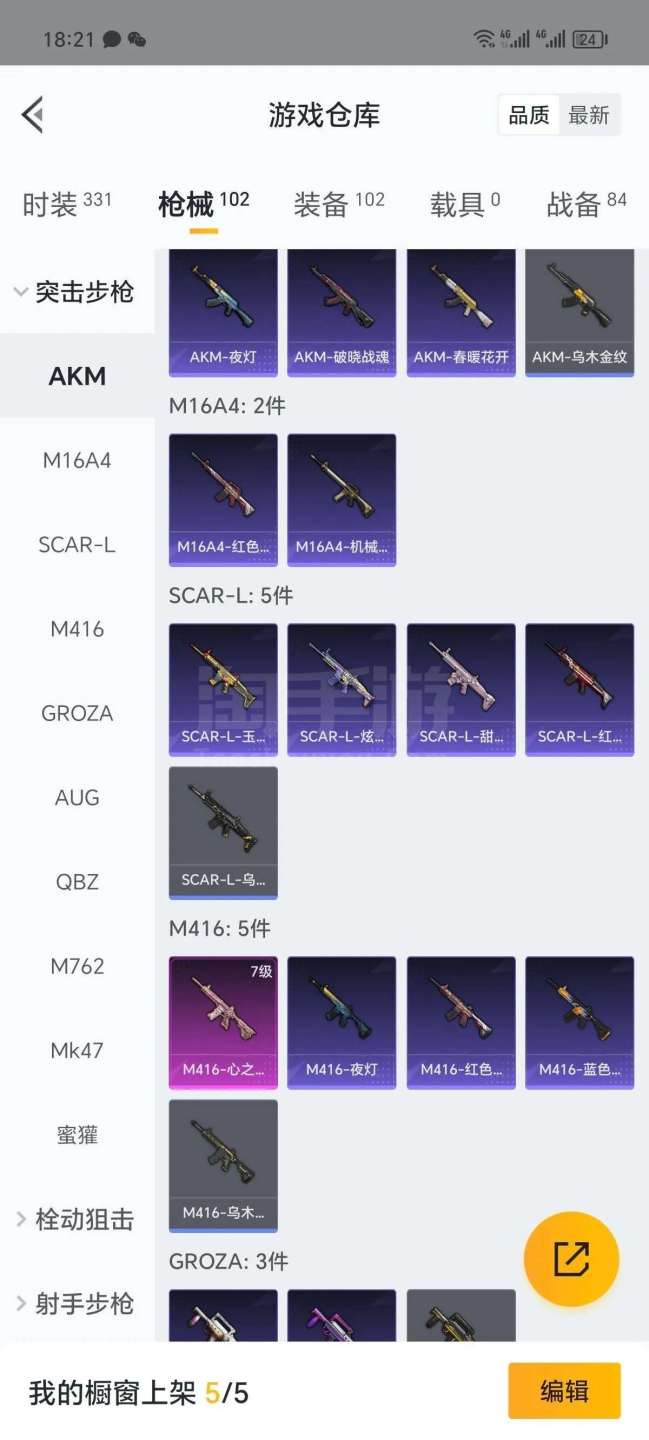Select GROZA from the weapon list
The width and height of the screenshot is (649, 1440).
(77, 713)
